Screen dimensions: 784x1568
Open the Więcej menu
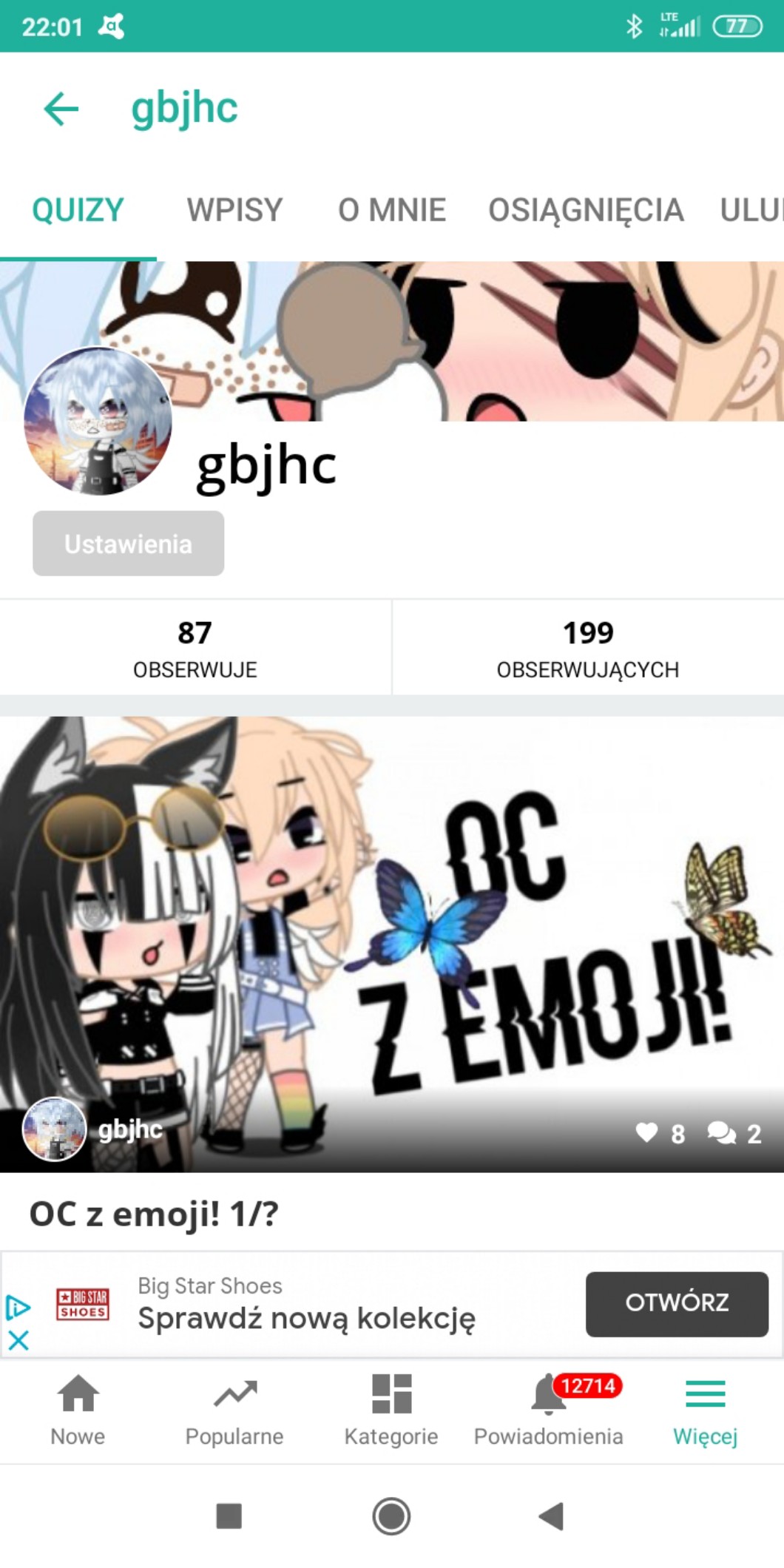point(705,1410)
